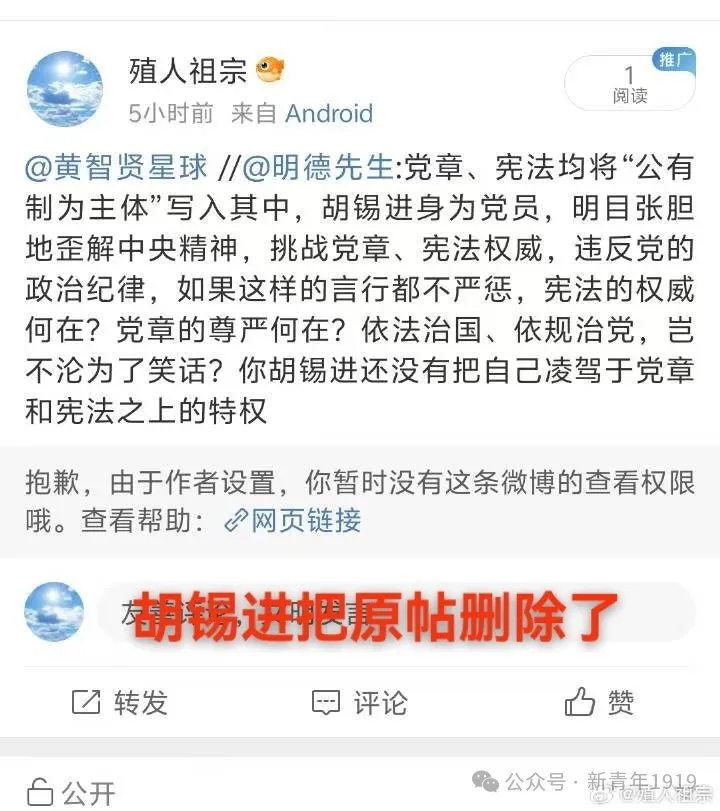Like the post with 赞

point(600,703)
